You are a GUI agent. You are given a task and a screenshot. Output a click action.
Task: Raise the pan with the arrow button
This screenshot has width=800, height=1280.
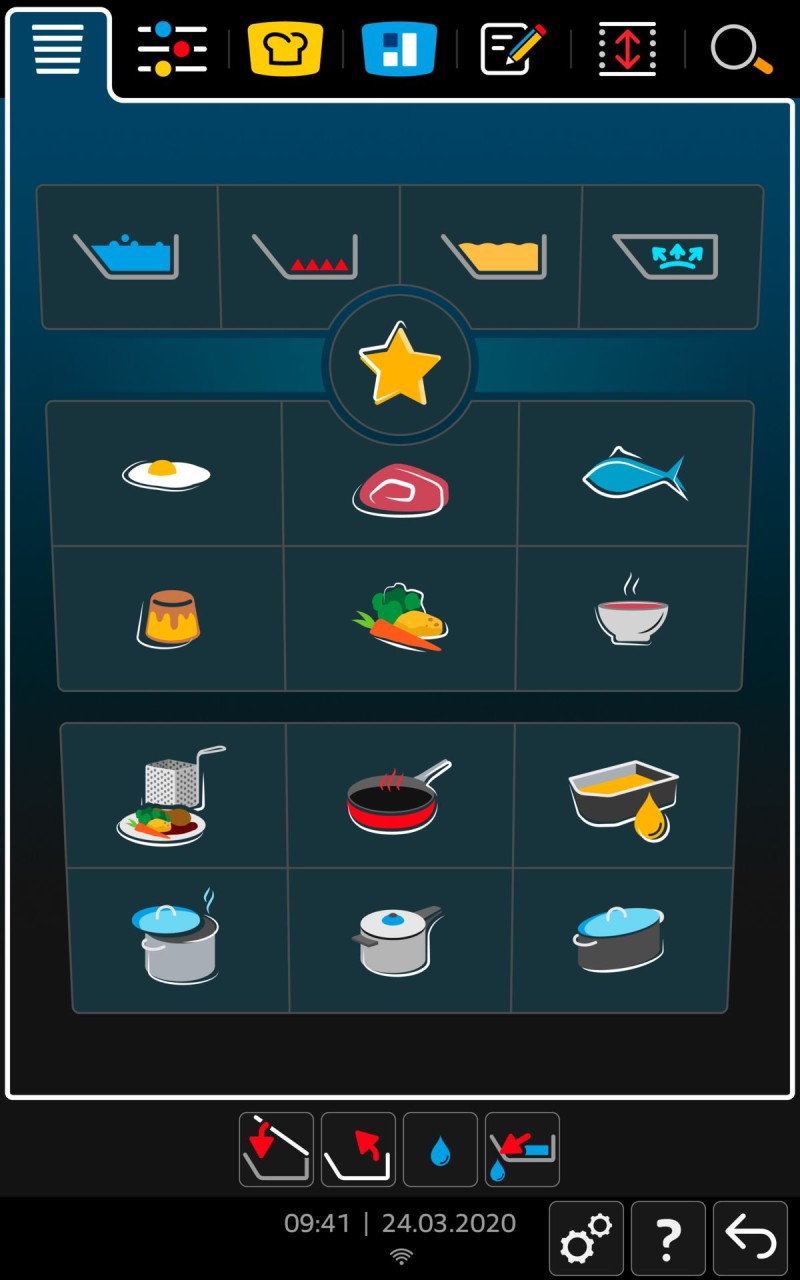(x=358, y=1150)
